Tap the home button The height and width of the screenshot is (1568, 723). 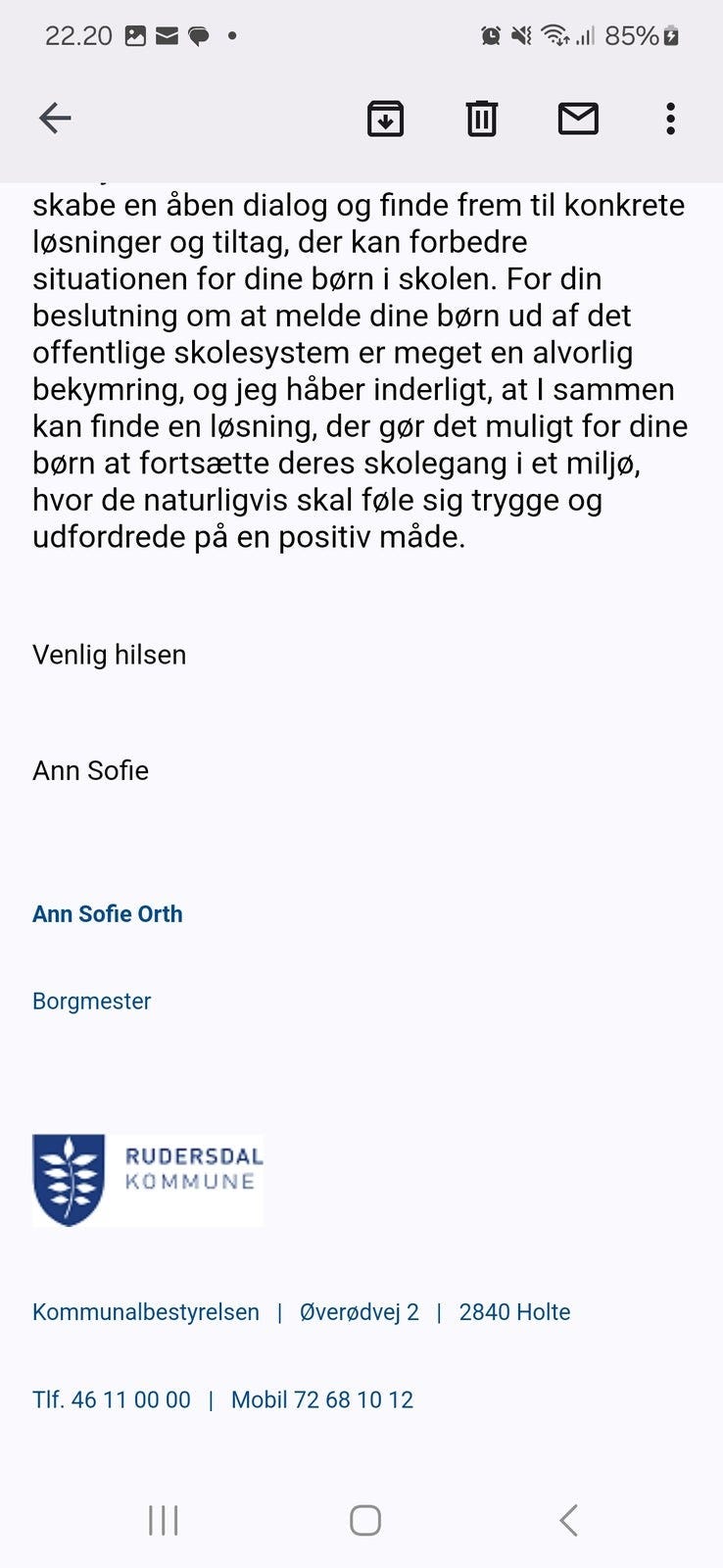tap(363, 1521)
